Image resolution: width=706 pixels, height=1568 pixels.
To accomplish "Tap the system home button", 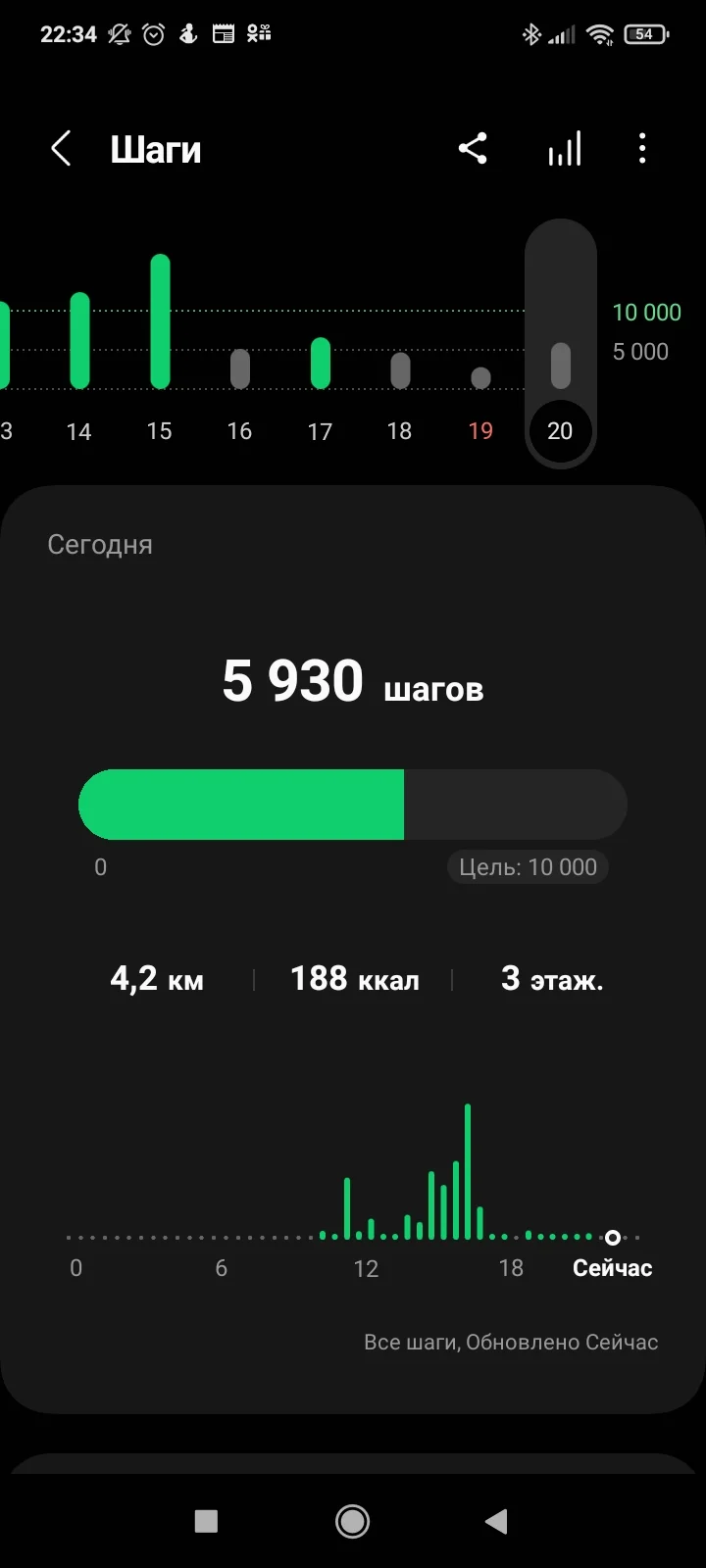I will [x=352, y=1521].
